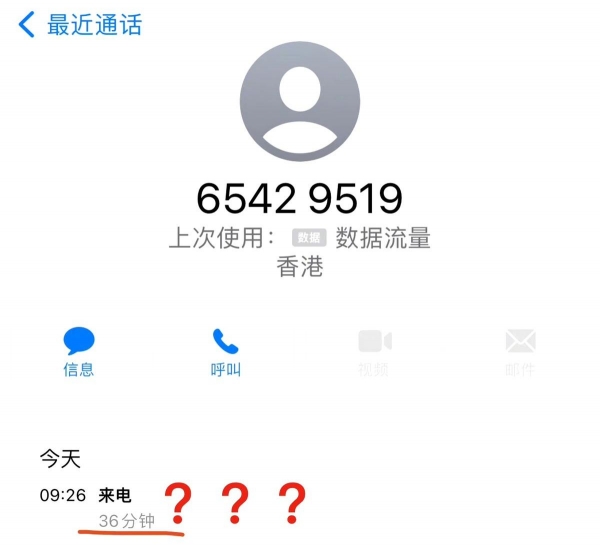This screenshot has height=551, width=600.
Task: Send a message via 信息
Action: 79,352
